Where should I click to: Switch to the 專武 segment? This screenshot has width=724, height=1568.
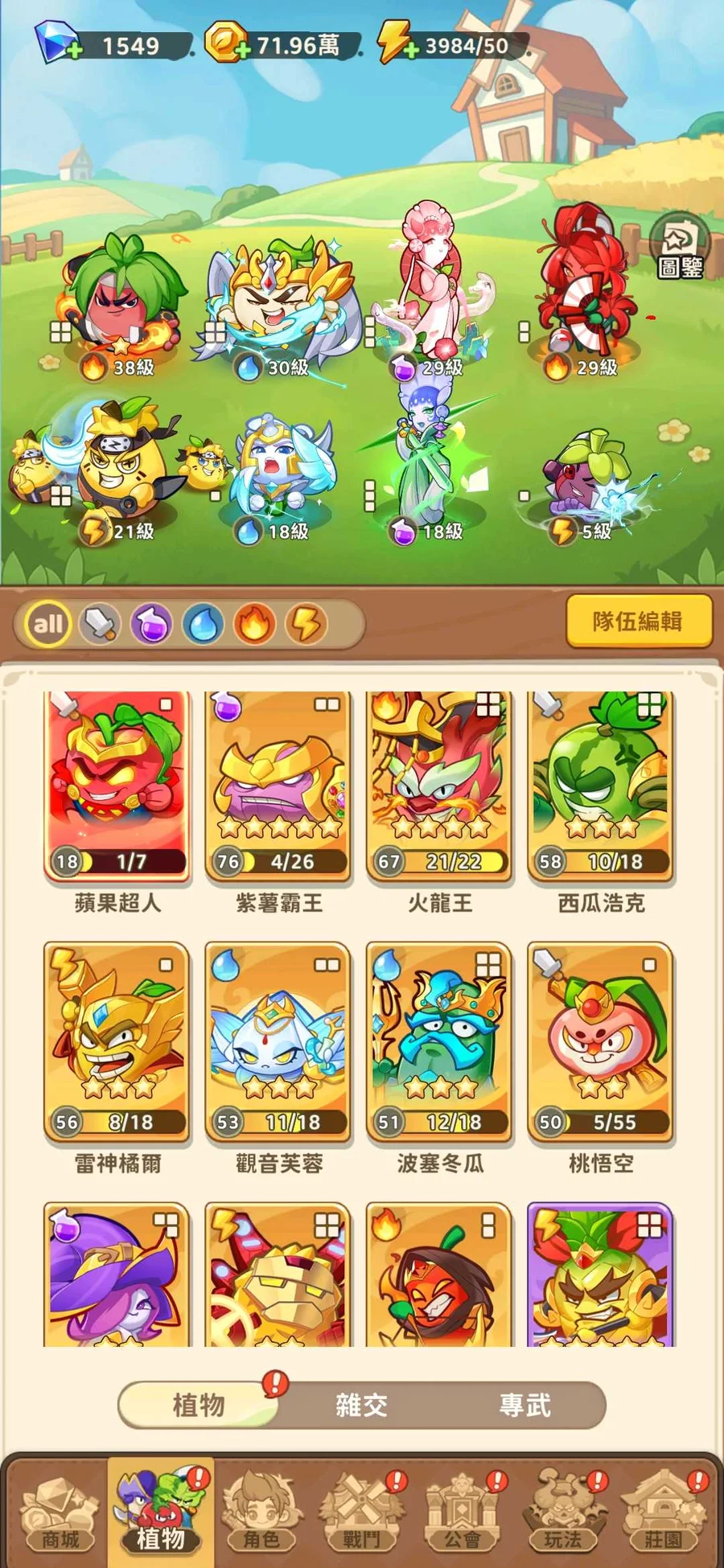[x=524, y=1405]
